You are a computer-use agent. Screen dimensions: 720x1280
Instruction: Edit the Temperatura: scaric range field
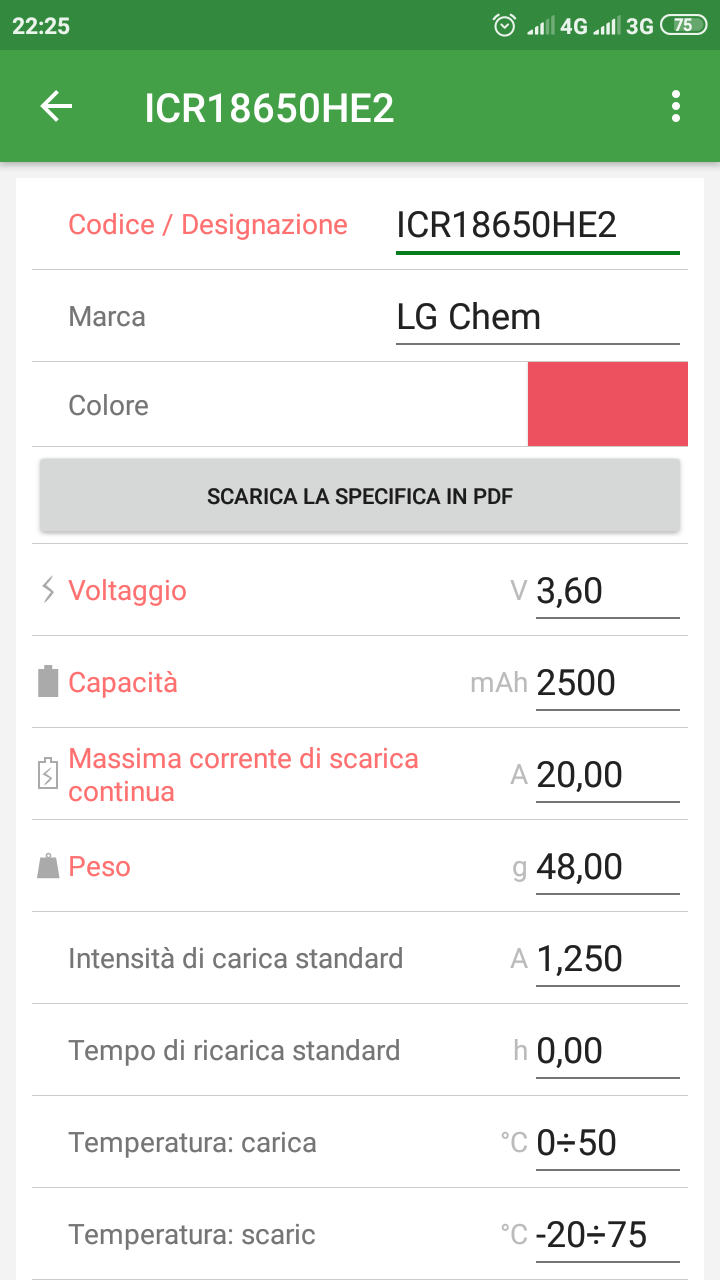(608, 1235)
